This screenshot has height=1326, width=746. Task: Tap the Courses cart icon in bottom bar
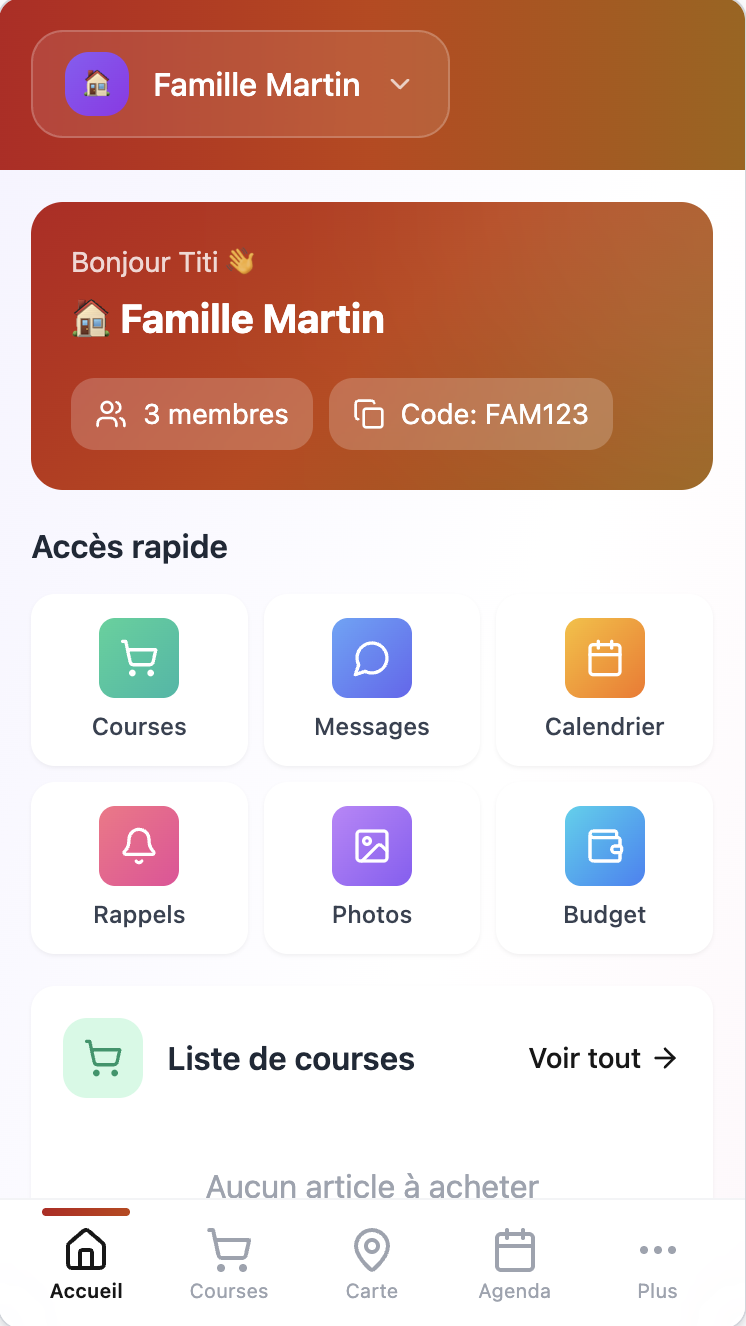228,1249
